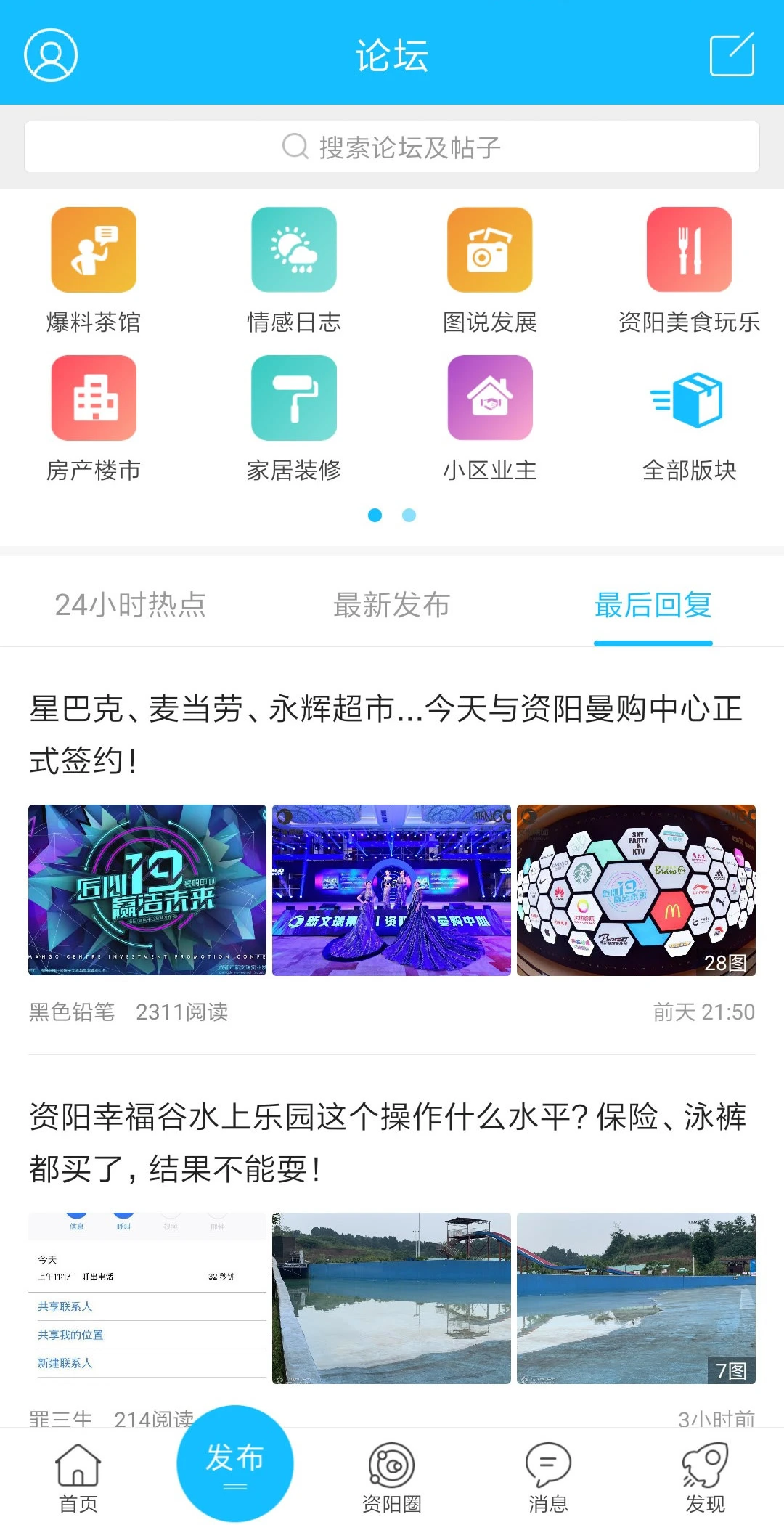
Task: Tap the second page indicator dot
Action: [x=409, y=515]
